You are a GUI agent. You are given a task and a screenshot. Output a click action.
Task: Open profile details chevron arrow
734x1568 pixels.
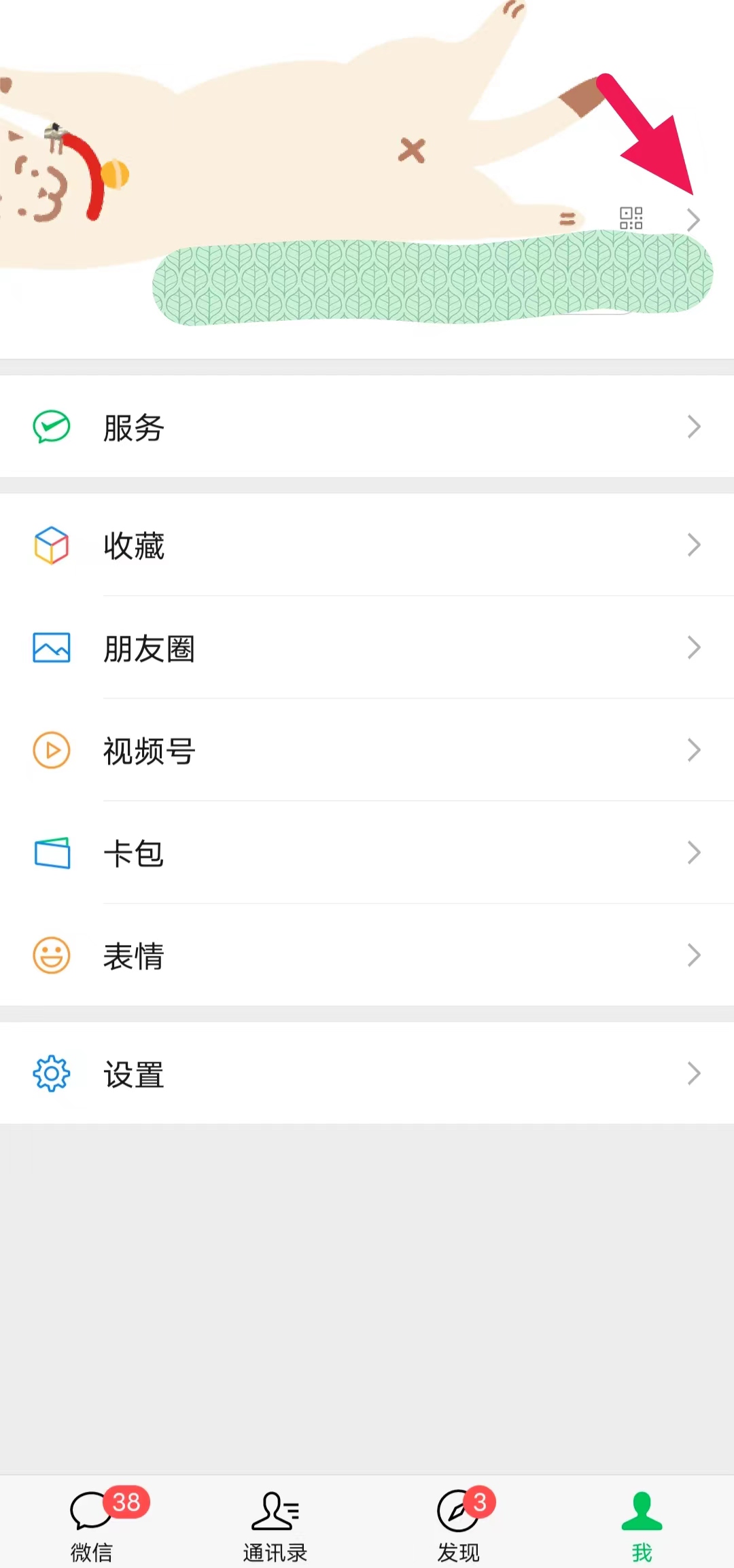click(x=693, y=219)
